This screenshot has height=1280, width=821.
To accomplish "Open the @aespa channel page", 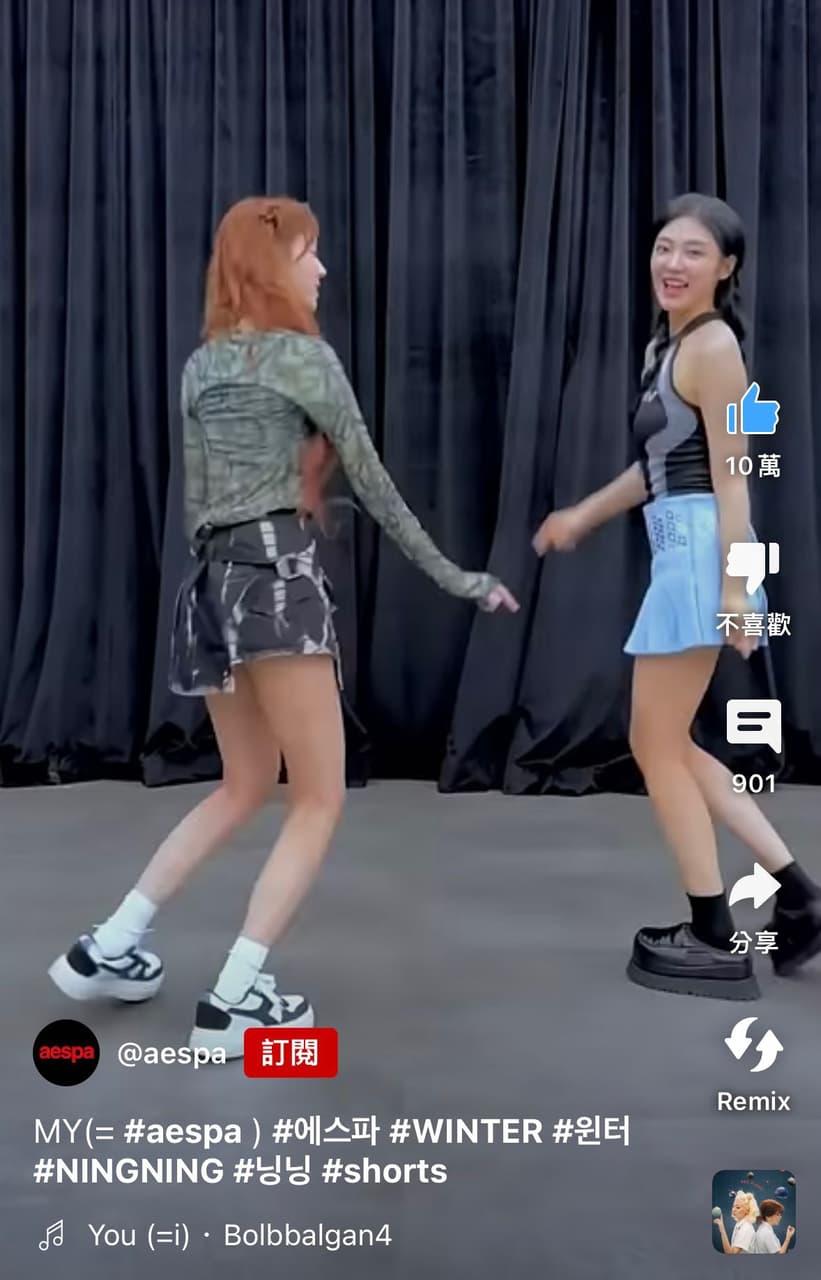I will [171, 1054].
